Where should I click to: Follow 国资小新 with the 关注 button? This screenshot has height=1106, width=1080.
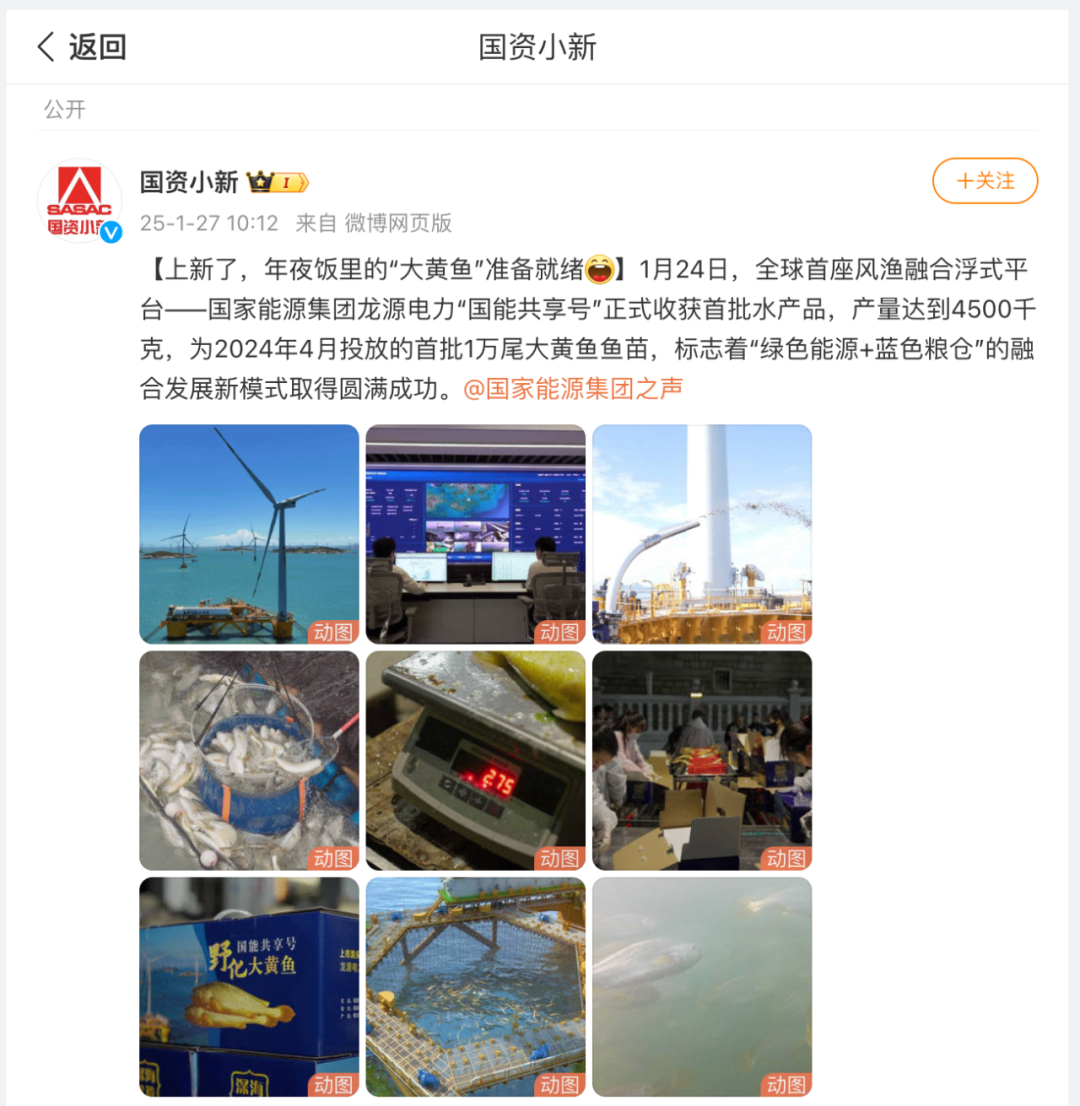984,181
